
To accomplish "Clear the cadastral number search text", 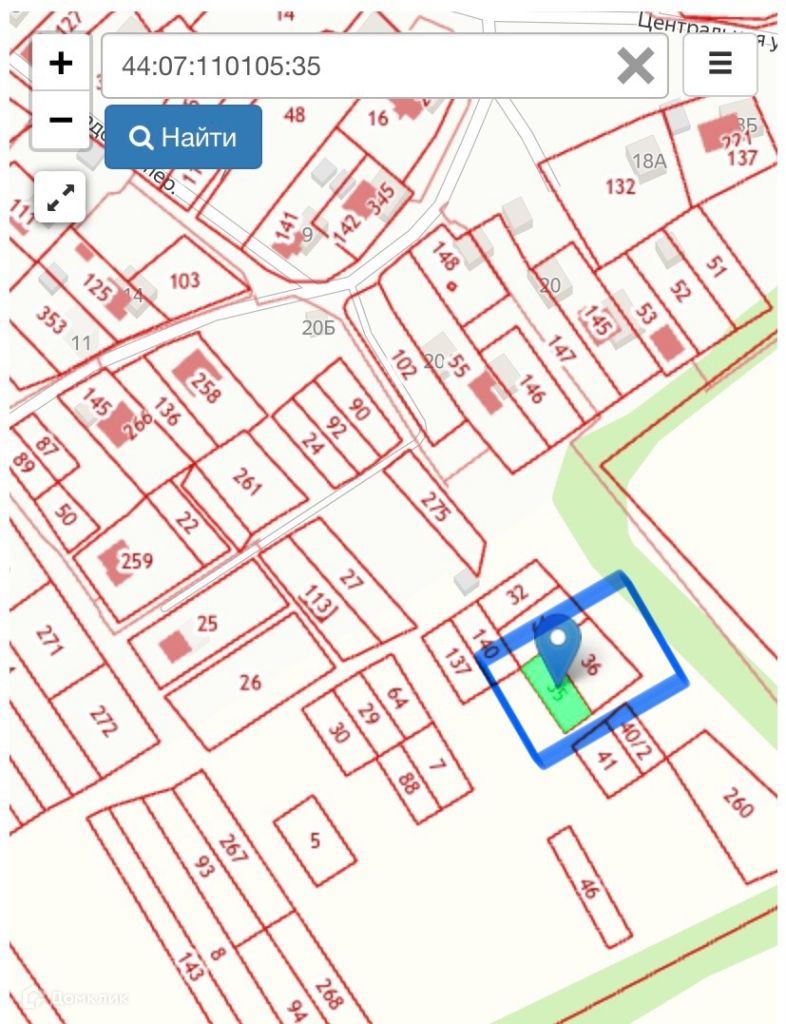I will click(x=635, y=67).
